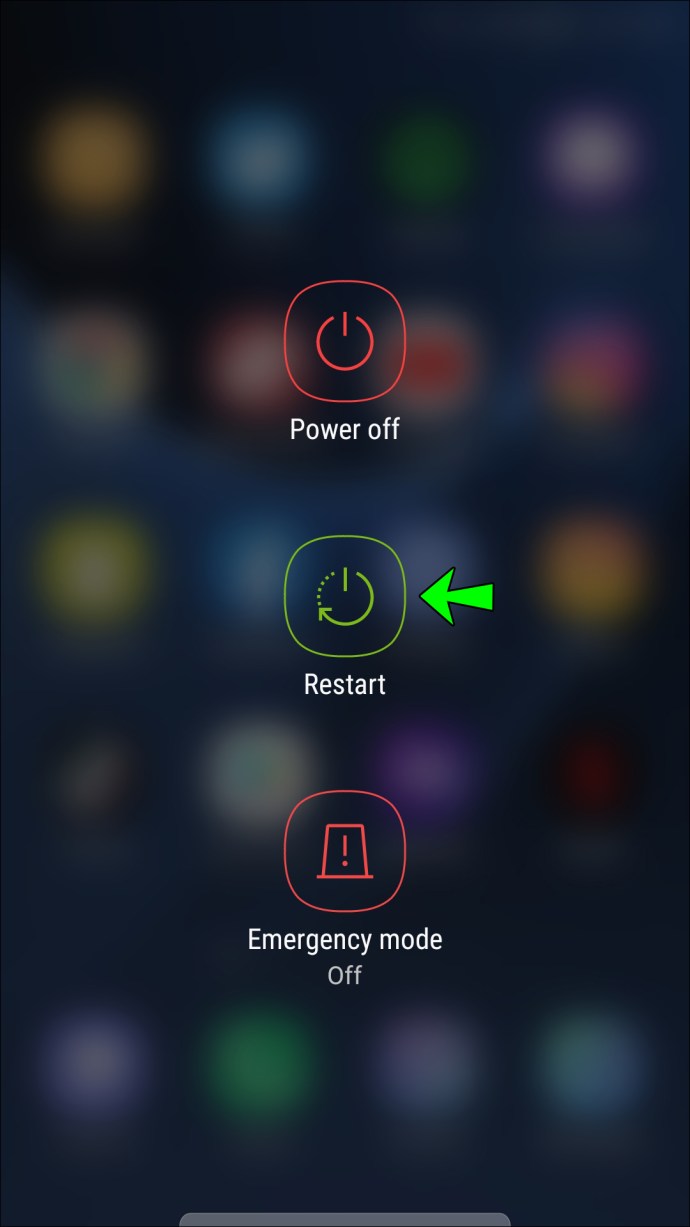690x1227 pixels.
Task: Restart the phone
Action: pos(345,597)
